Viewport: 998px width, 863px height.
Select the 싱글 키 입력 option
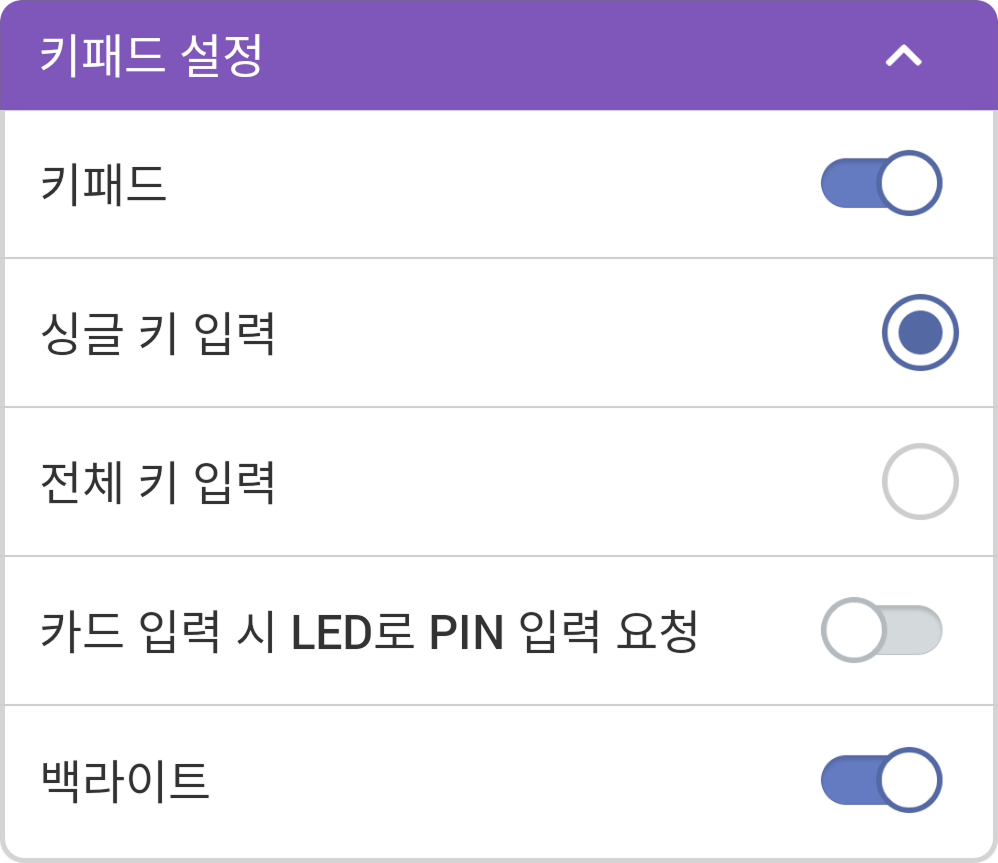(920, 333)
